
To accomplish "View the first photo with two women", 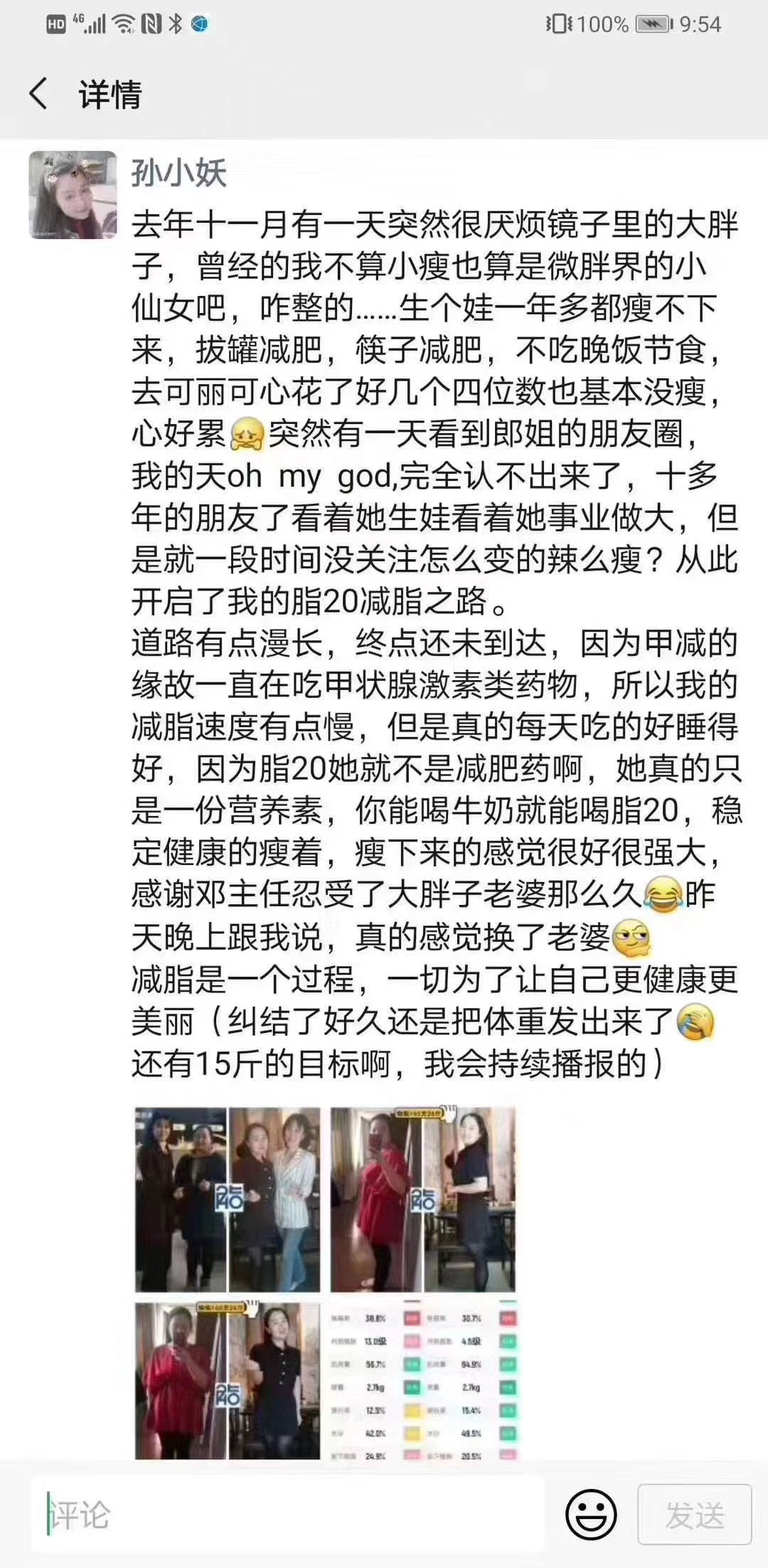I will (x=228, y=1199).
